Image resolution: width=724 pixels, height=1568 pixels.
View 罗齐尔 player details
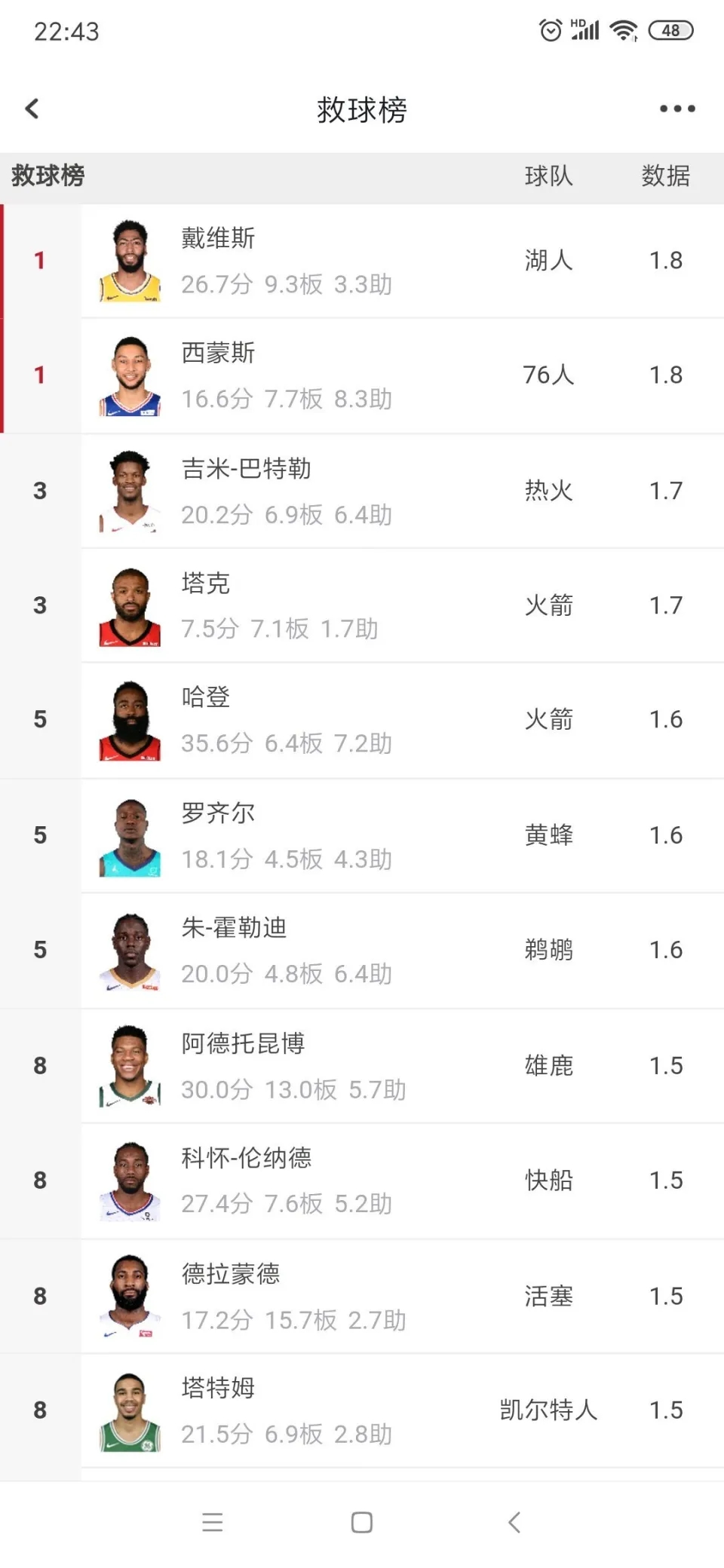coord(362,835)
